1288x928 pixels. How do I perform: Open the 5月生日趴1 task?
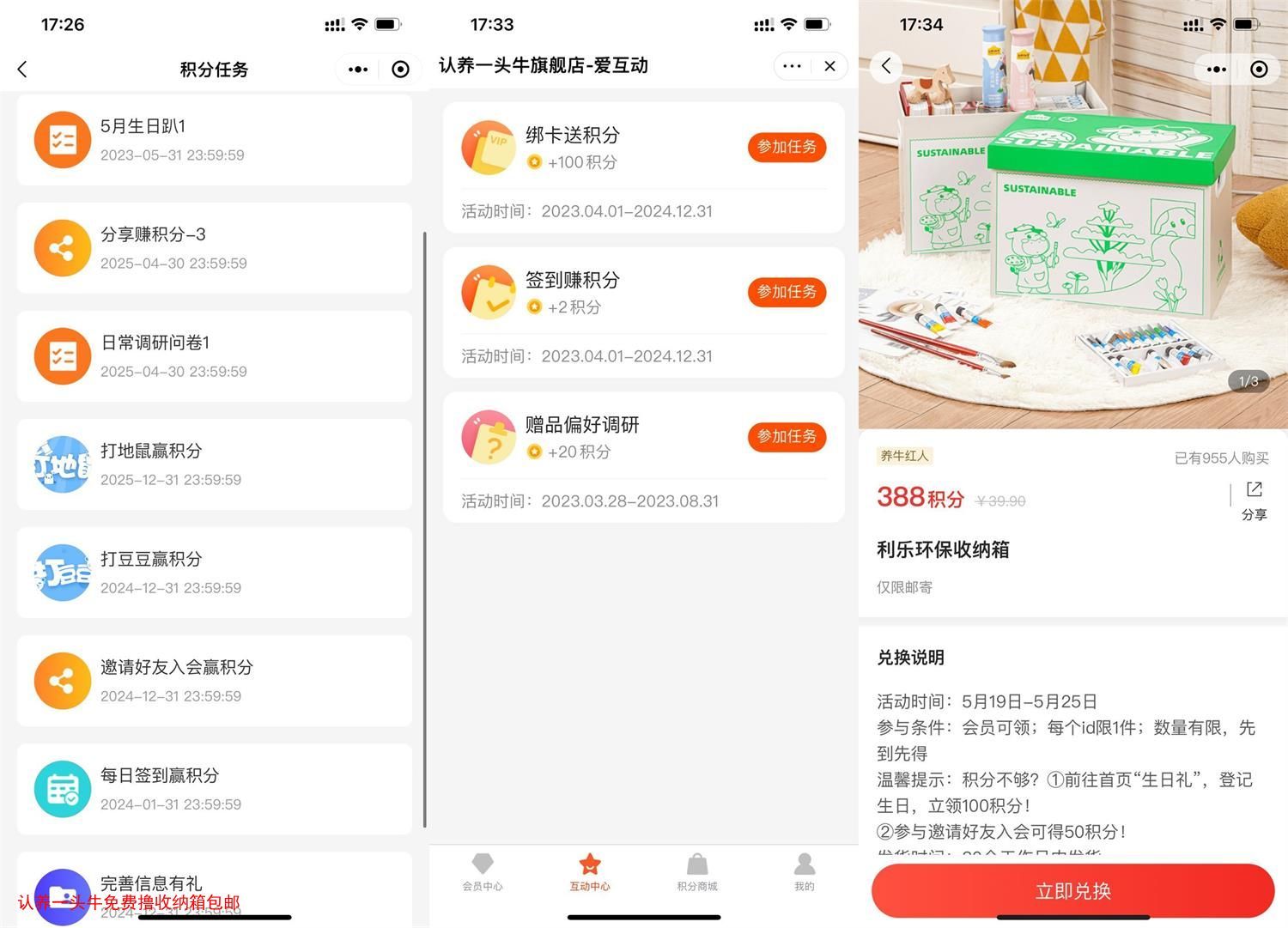point(214,140)
